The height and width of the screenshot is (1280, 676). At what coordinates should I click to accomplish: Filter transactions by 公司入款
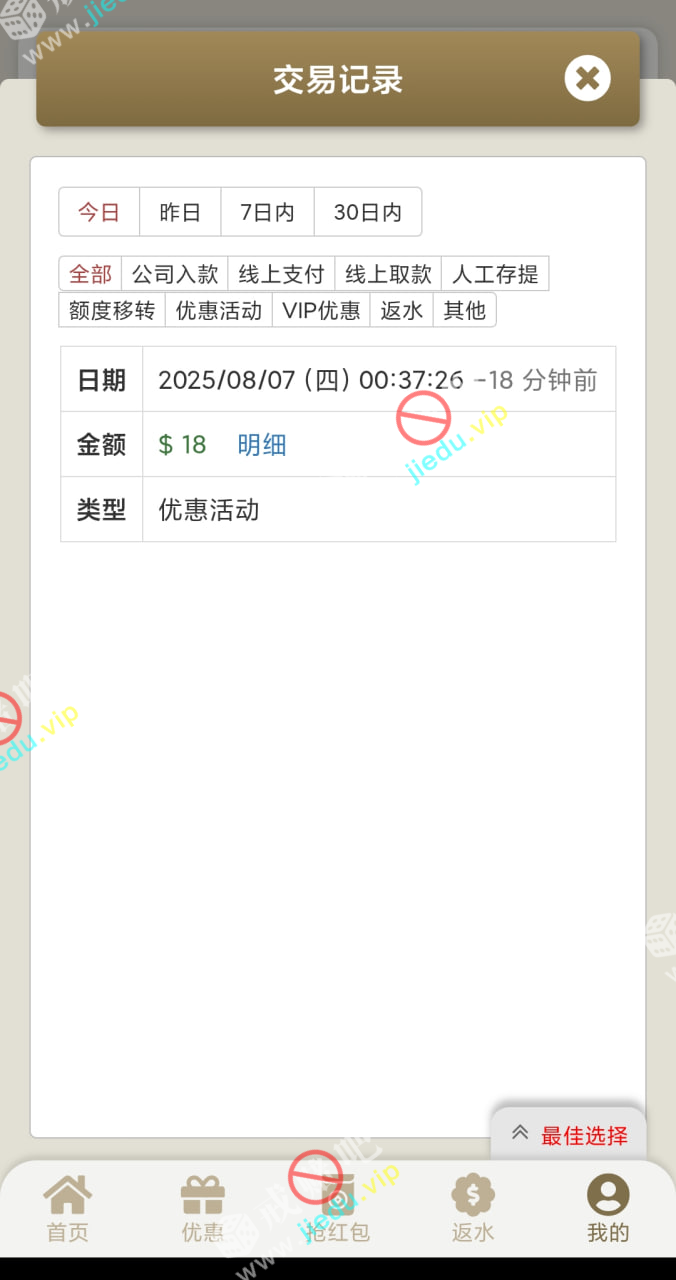175,274
